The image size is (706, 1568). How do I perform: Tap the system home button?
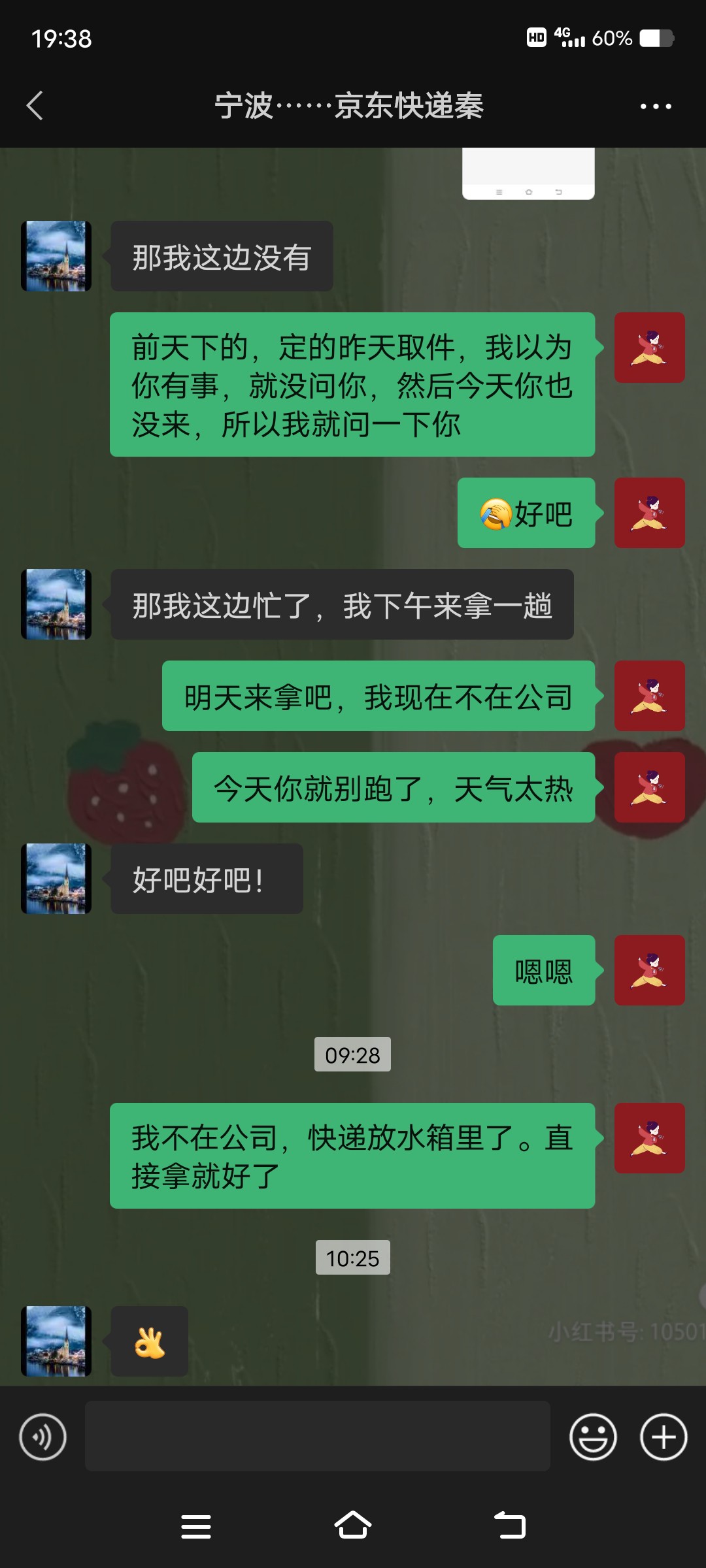[352, 1526]
